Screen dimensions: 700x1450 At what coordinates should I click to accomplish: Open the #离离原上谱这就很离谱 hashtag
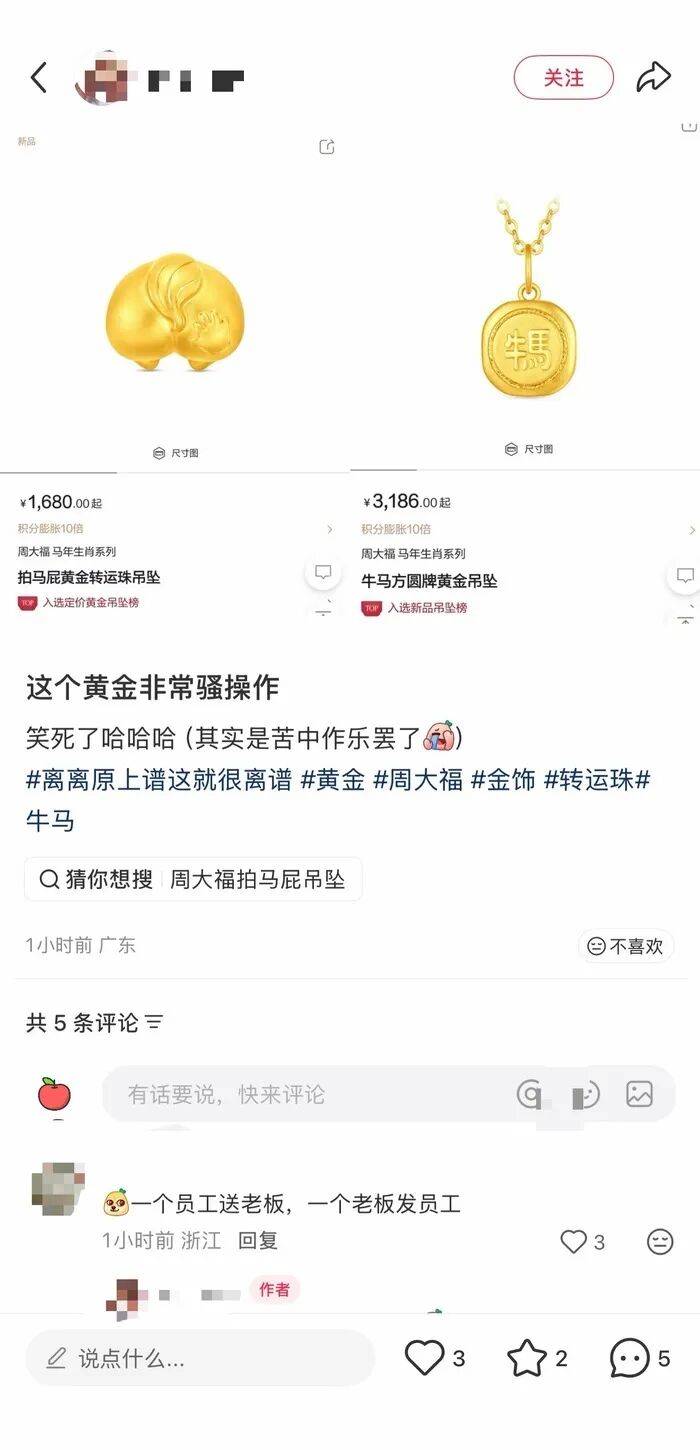158,780
